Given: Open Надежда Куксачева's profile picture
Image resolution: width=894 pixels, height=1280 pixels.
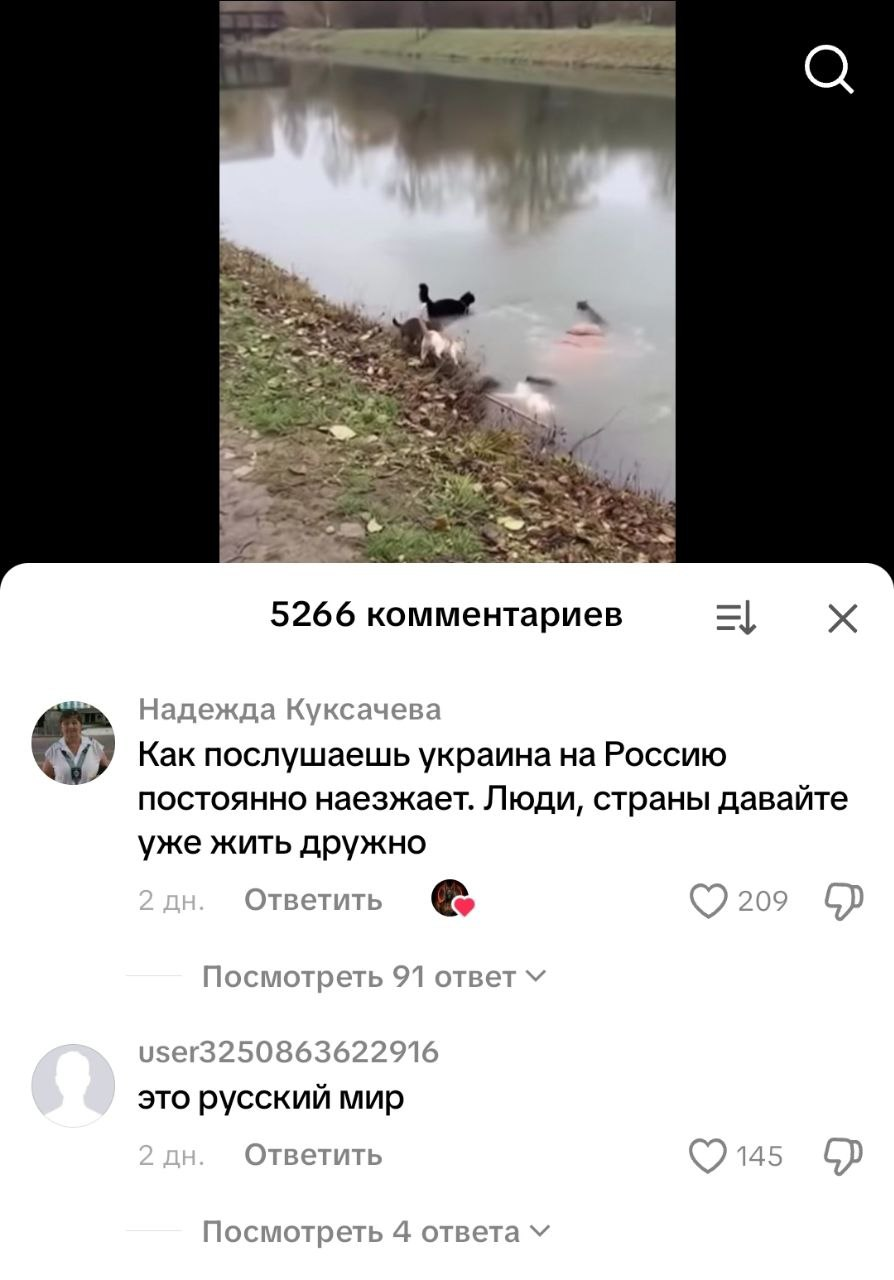Looking at the screenshot, I should point(73,743).
